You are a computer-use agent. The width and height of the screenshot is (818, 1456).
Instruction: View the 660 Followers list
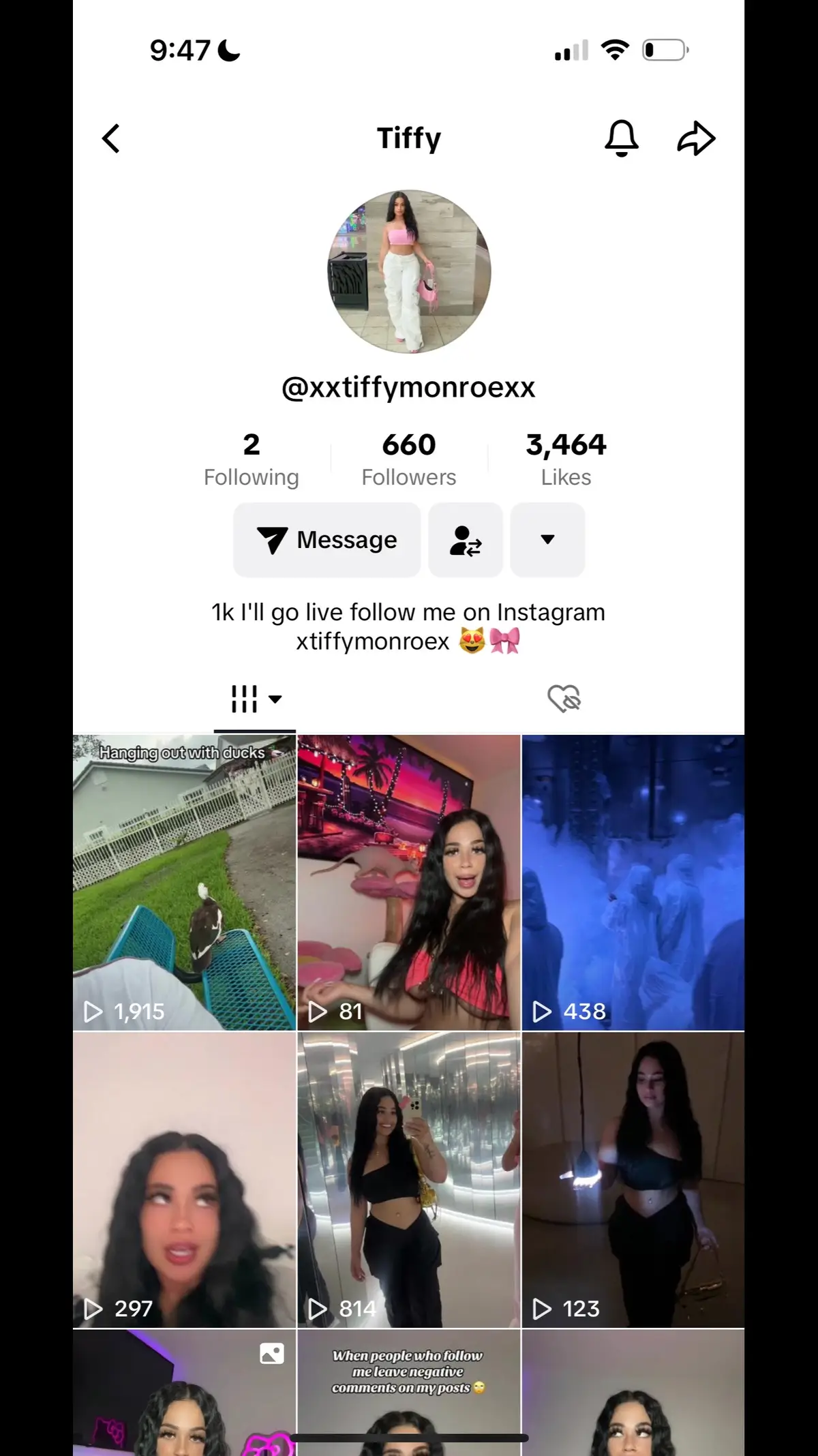409,459
